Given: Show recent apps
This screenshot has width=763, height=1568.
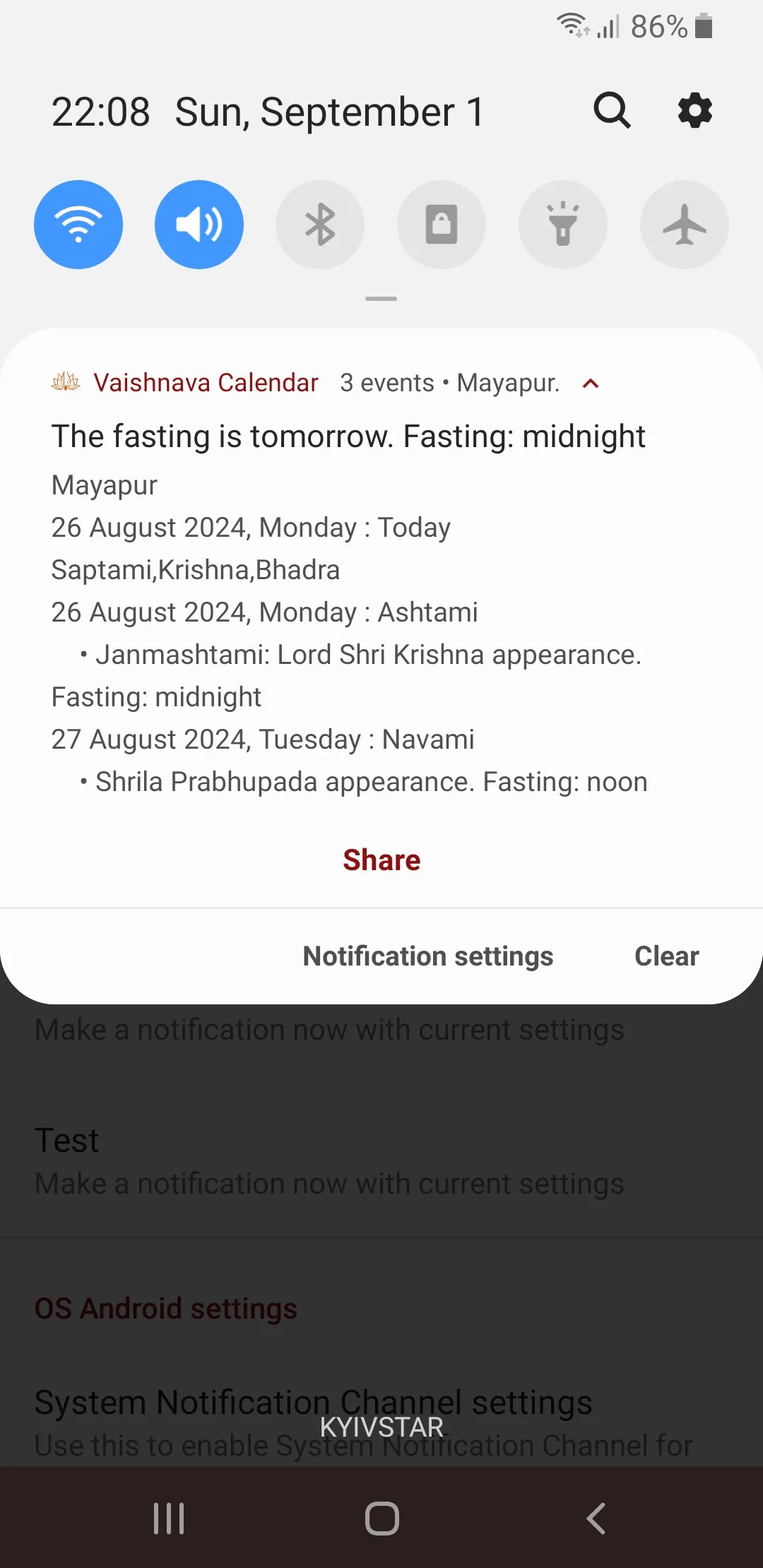Looking at the screenshot, I should 169,1519.
